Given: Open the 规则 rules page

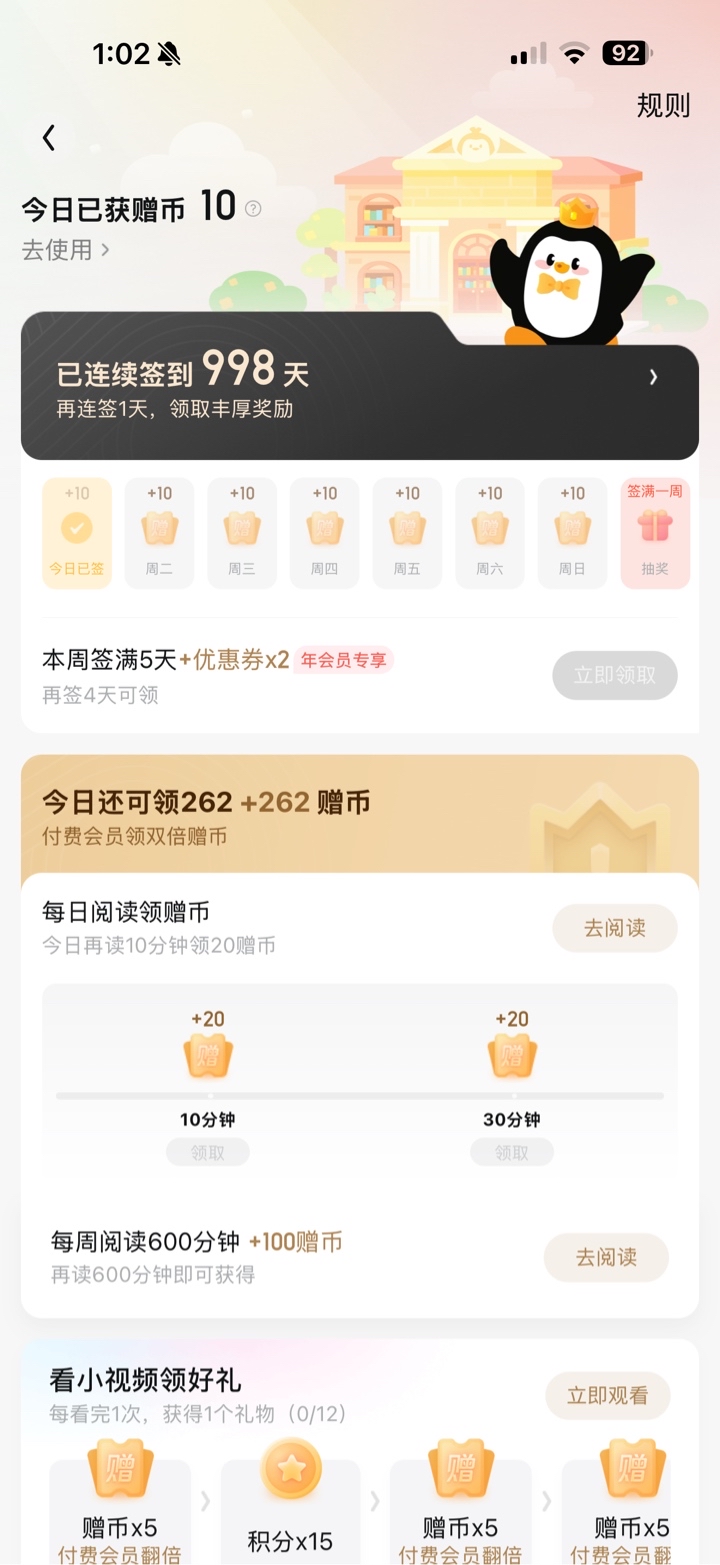Looking at the screenshot, I should (663, 105).
